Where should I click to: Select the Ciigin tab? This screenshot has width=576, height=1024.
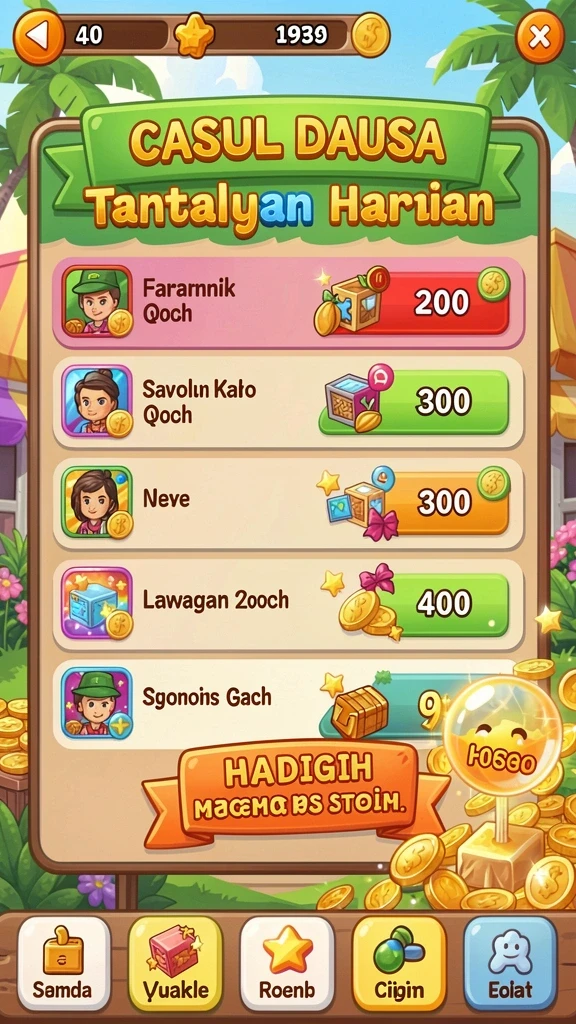[399, 963]
